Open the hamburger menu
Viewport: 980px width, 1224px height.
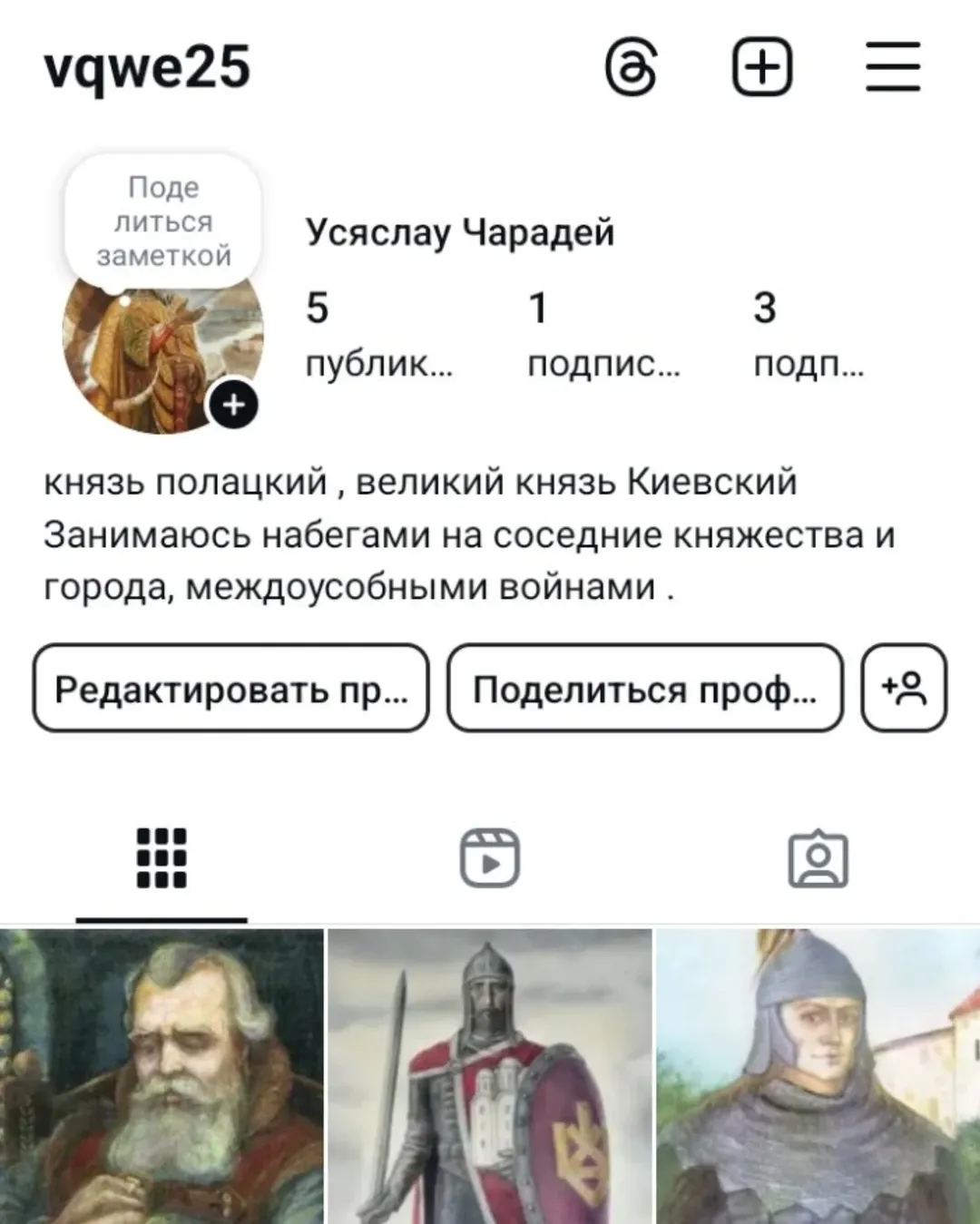(x=893, y=68)
